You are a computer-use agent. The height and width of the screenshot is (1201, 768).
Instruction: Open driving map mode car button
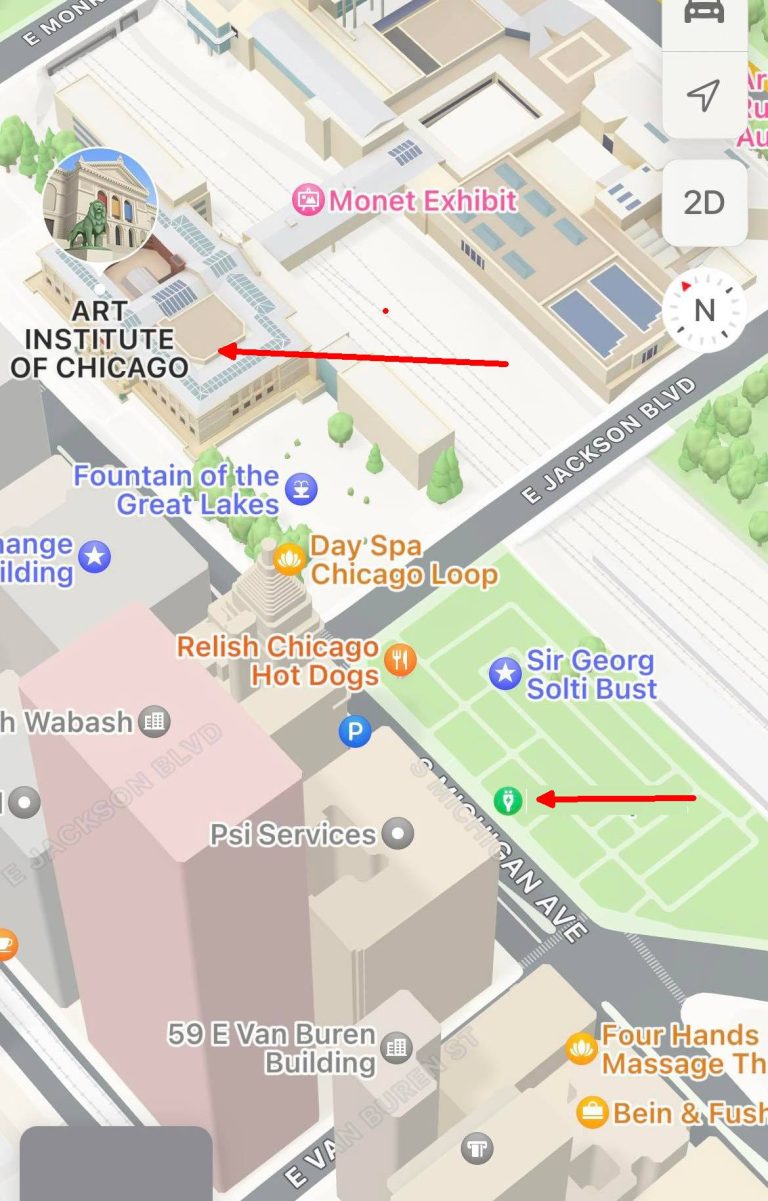704,12
